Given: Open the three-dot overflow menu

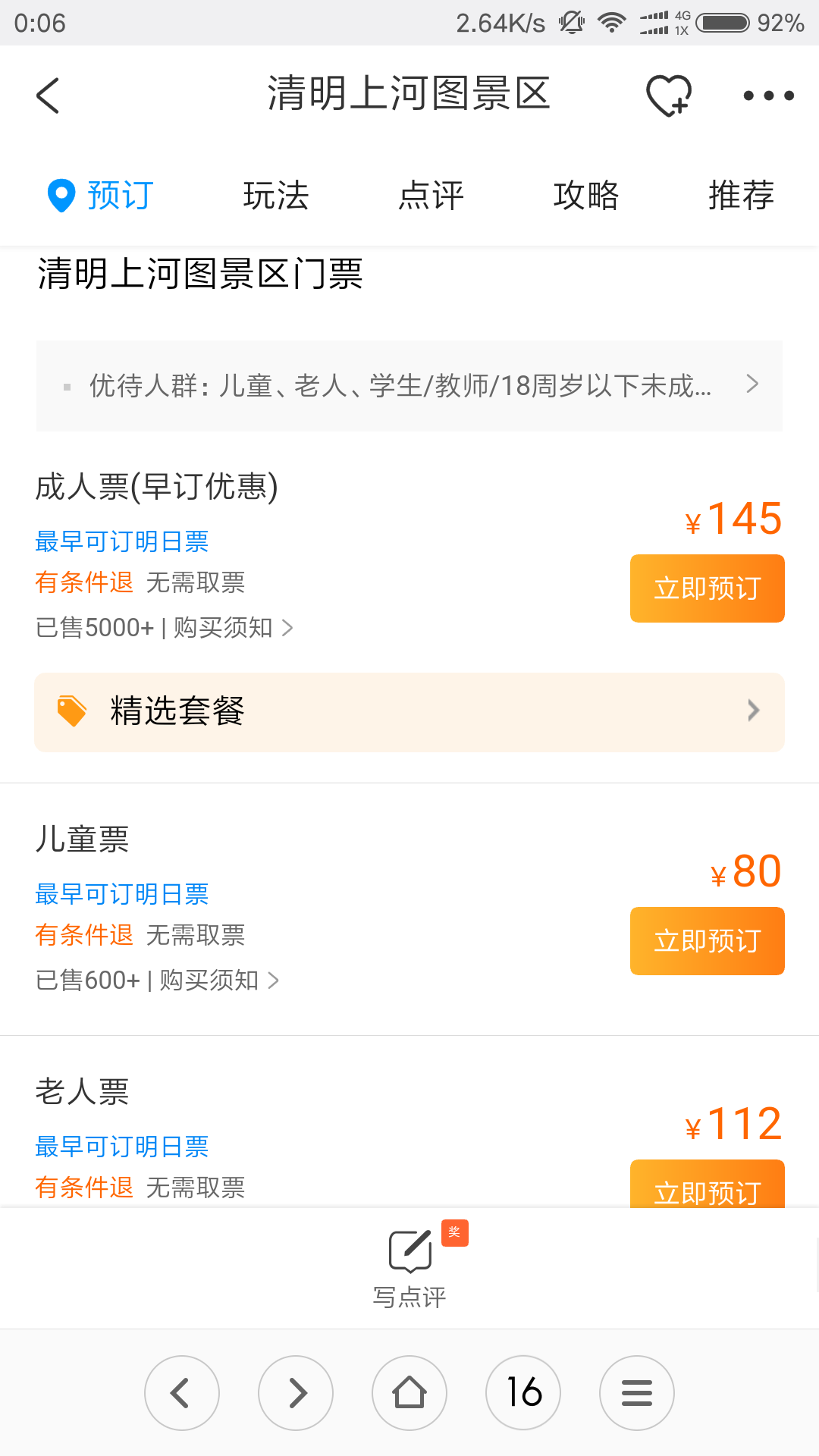Looking at the screenshot, I should click(768, 96).
